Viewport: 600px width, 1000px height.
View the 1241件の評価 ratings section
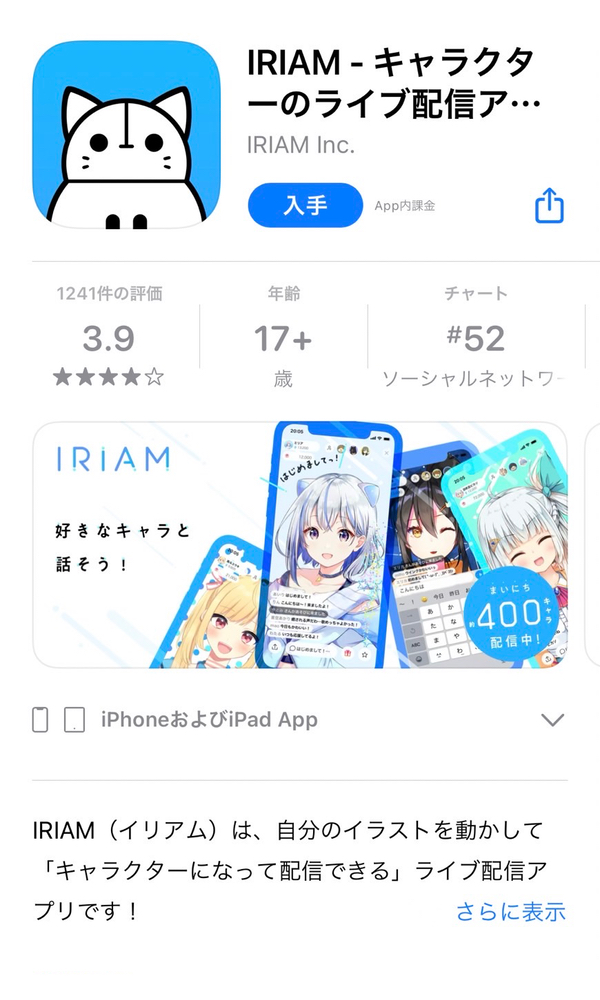pyautogui.click(x=109, y=337)
